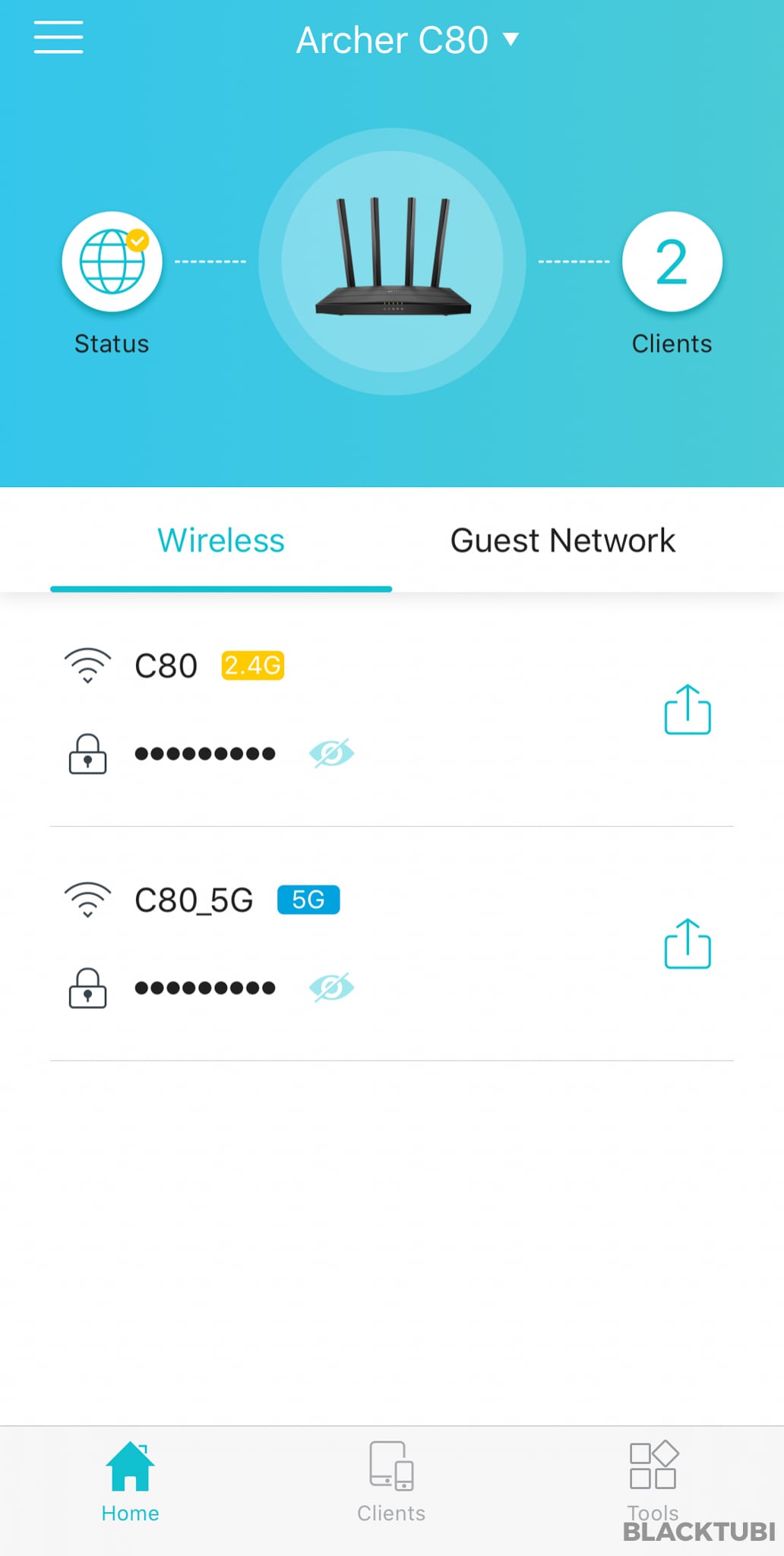Open the Tools bottom tab
The image size is (784, 1556).
653,1478
